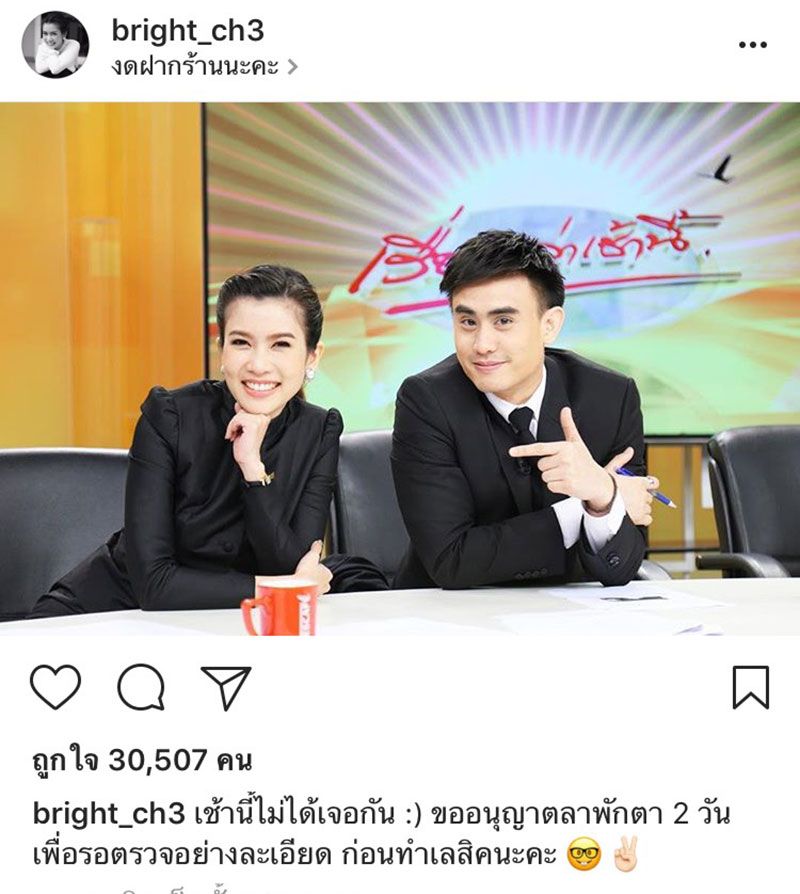This screenshot has height=894, width=800.
Task: Open the post's three-dot options menu
Action: tap(752, 45)
